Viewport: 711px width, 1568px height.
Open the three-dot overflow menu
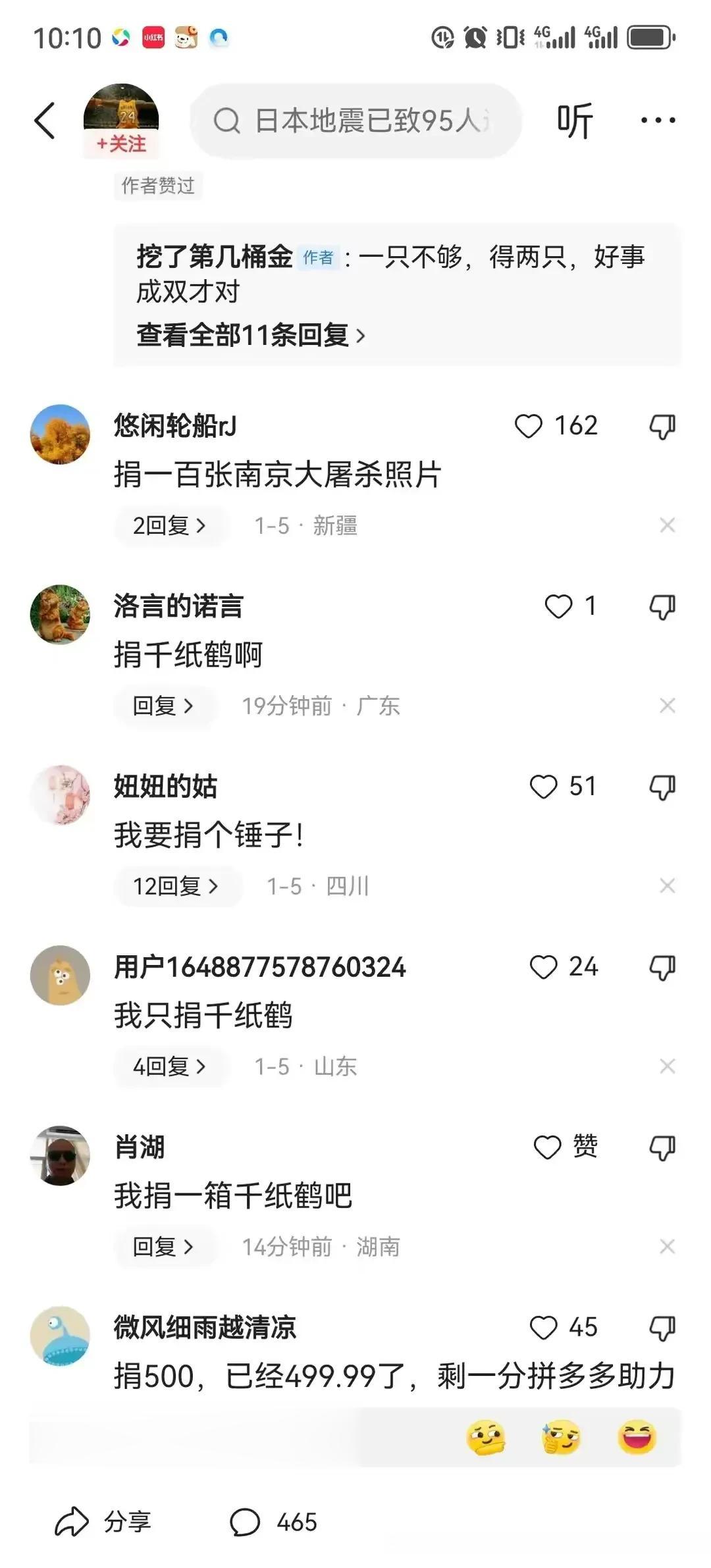658,120
